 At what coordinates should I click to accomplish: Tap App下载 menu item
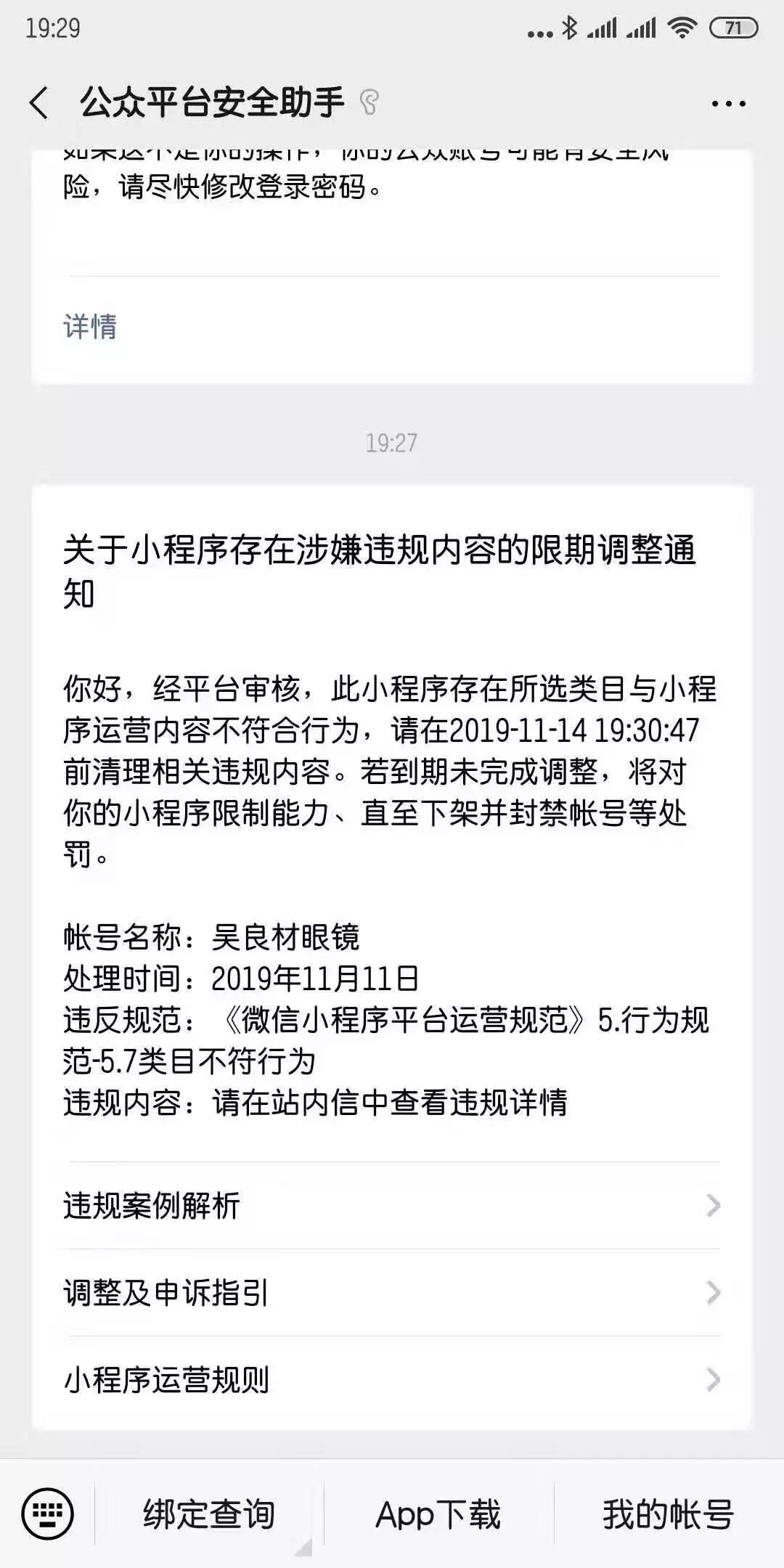click(438, 1515)
